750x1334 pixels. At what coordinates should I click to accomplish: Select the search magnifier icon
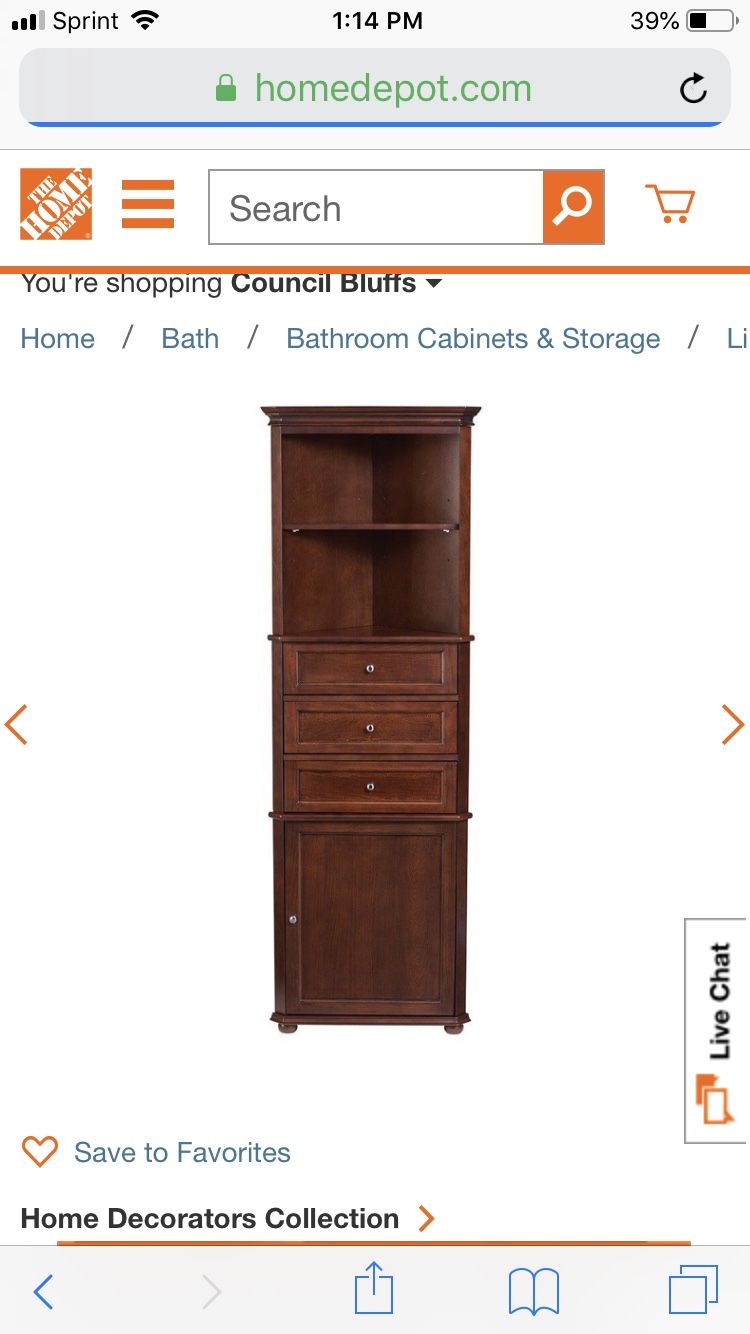tap(572, 206)
